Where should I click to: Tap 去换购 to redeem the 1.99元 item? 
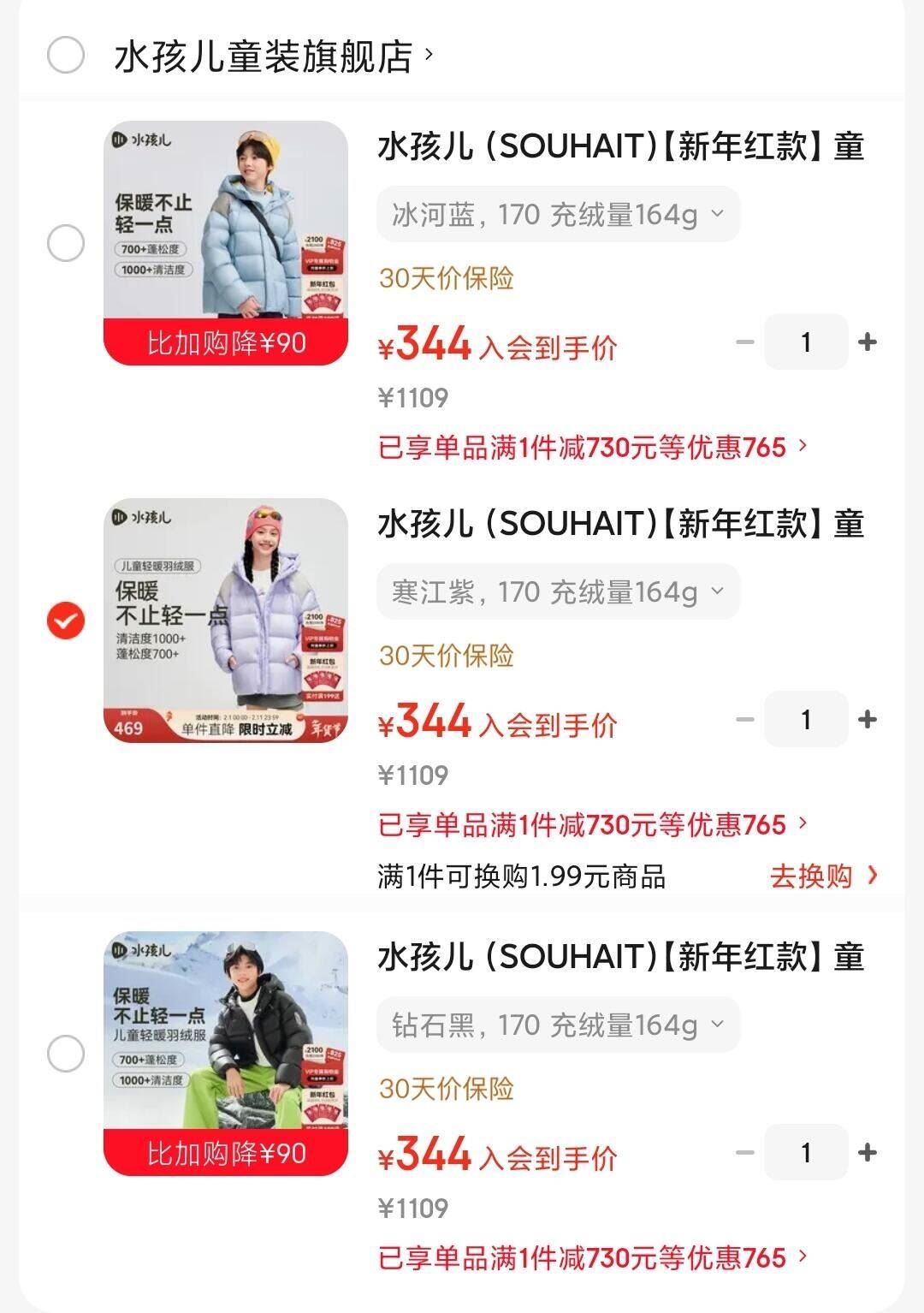823,876
